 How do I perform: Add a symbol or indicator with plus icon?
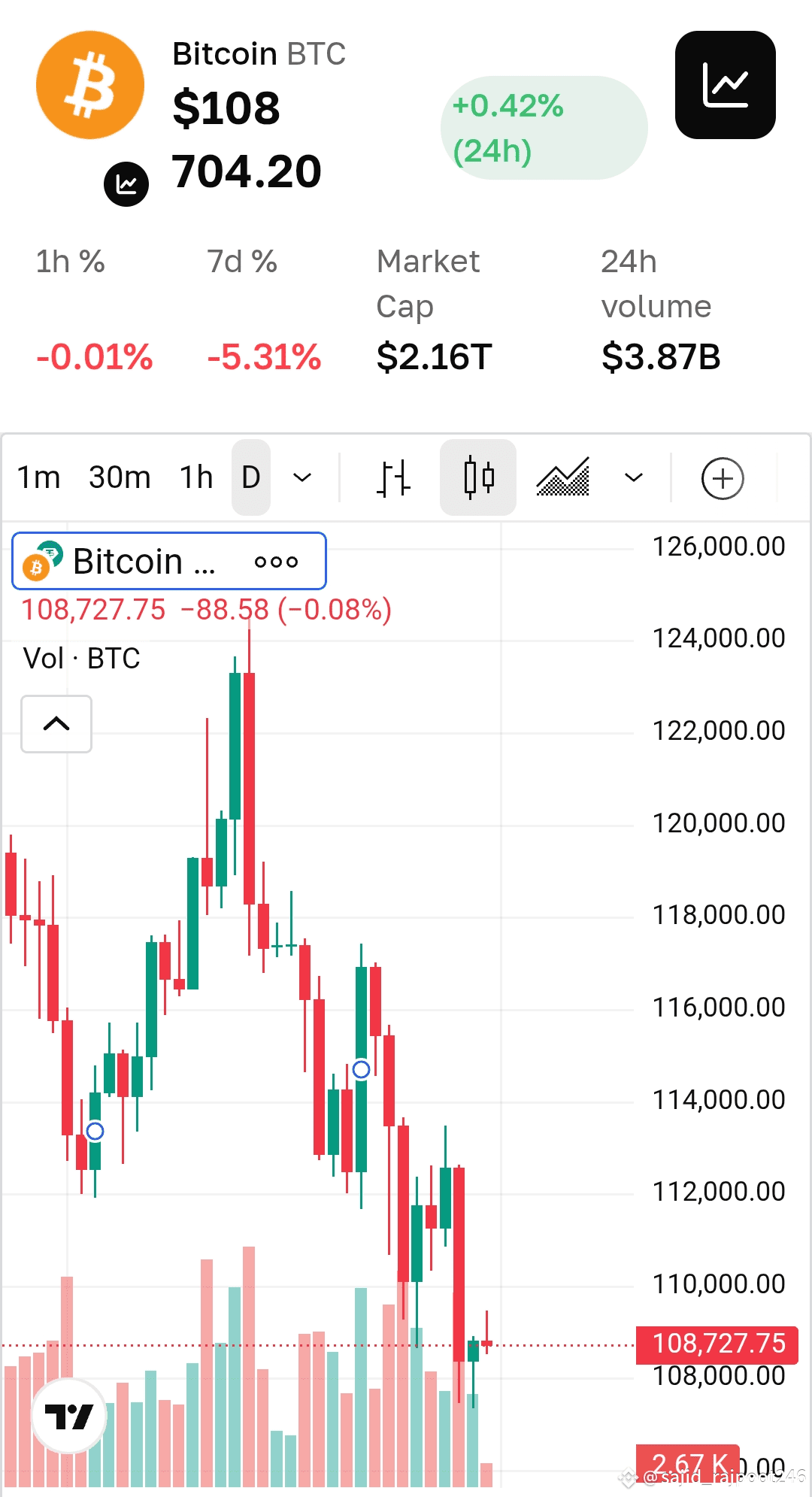(723, 478)
